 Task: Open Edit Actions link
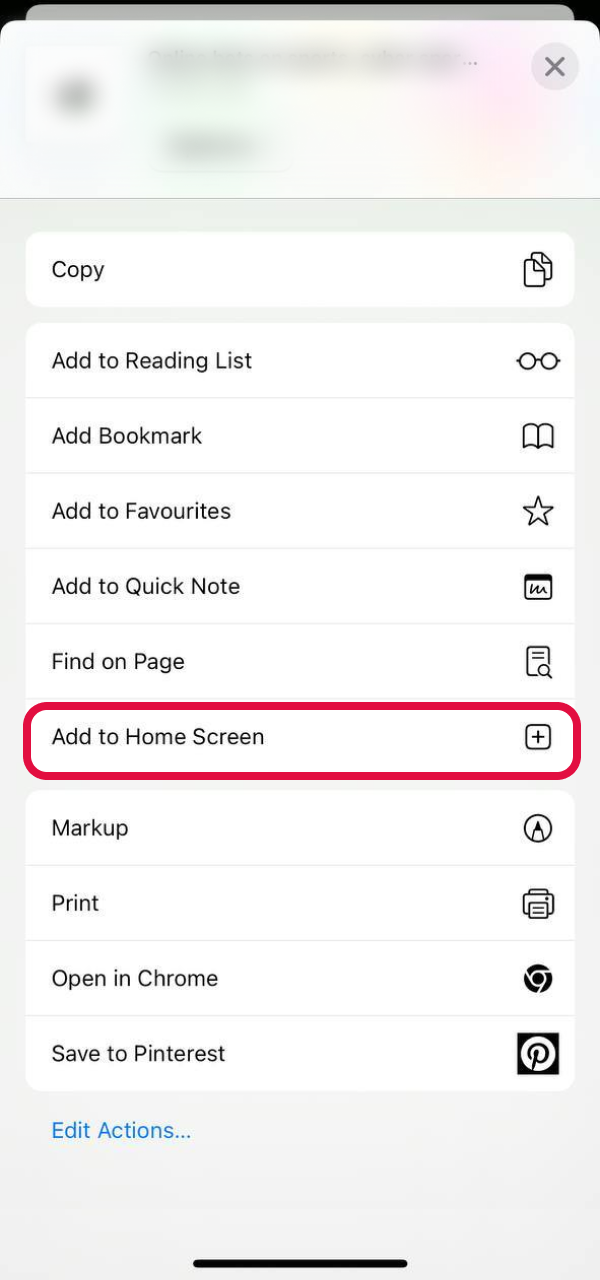pyautogui.click(x=121, y=1130)
